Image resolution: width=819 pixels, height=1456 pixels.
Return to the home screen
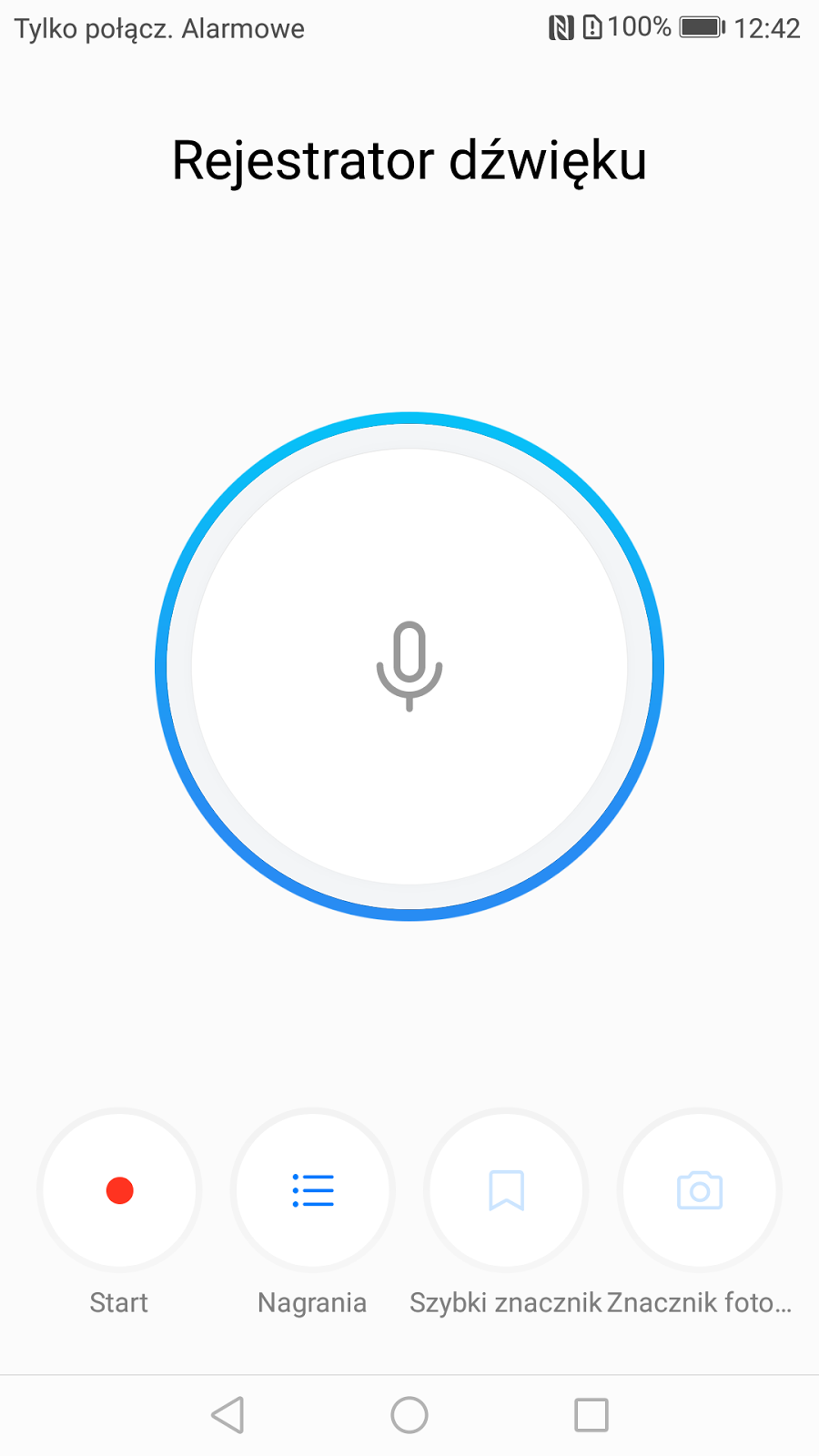[x=409, y=1415]
